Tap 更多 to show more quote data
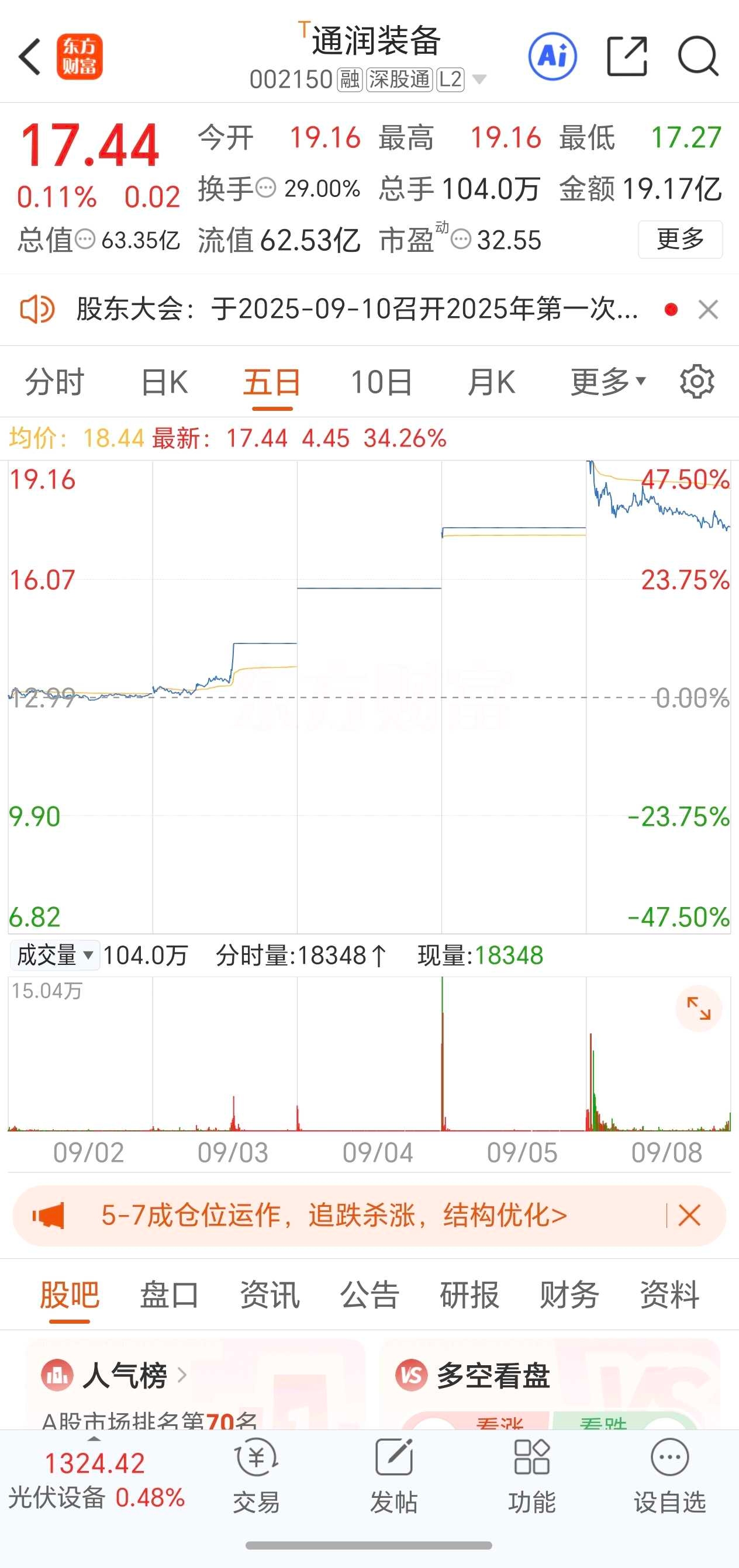Screen dimensions: 739x1568 pyautogui.click(x=680, y=239)
